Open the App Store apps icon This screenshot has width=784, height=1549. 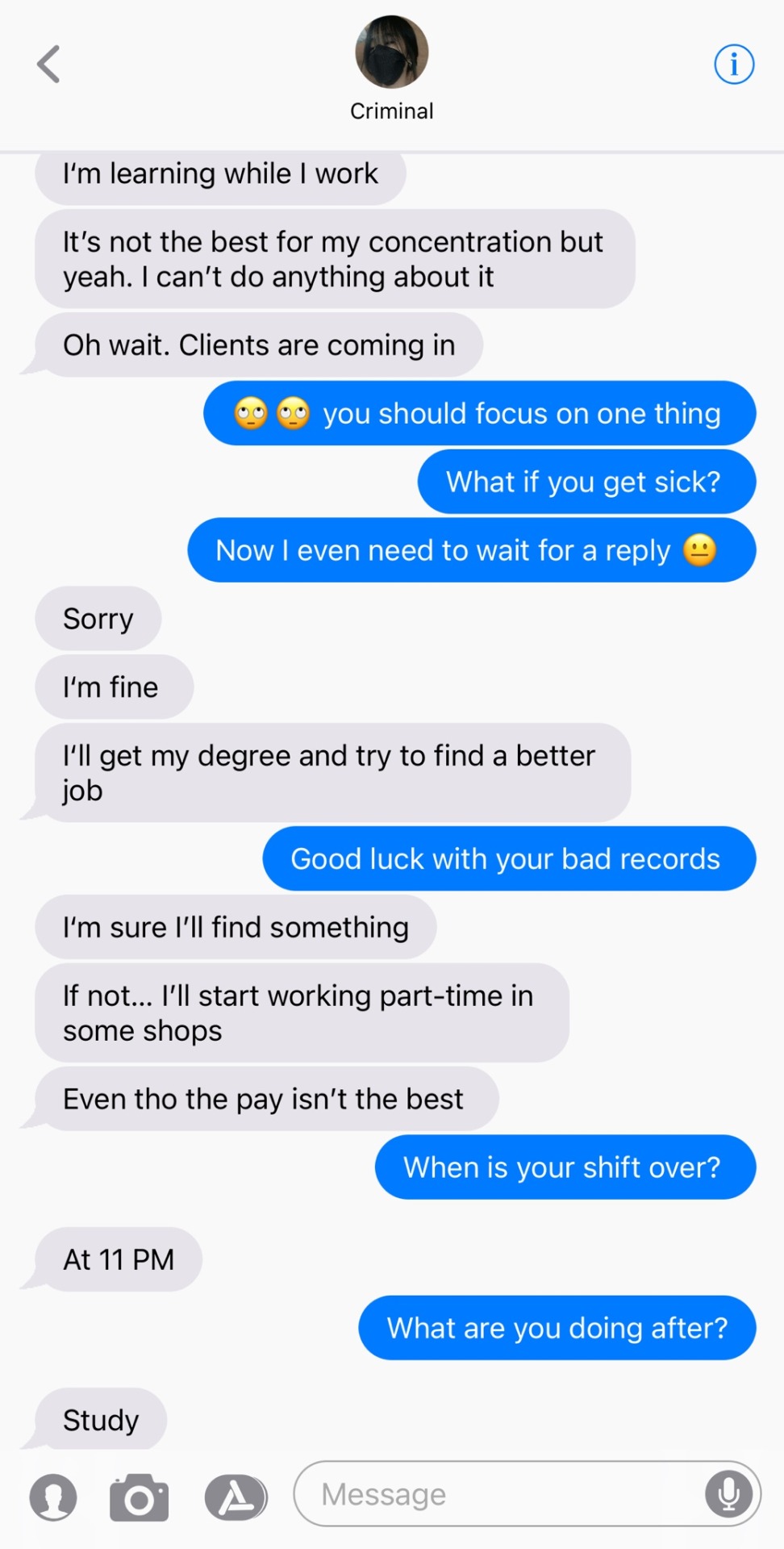pyautogui.click(x=235, y=1497)
